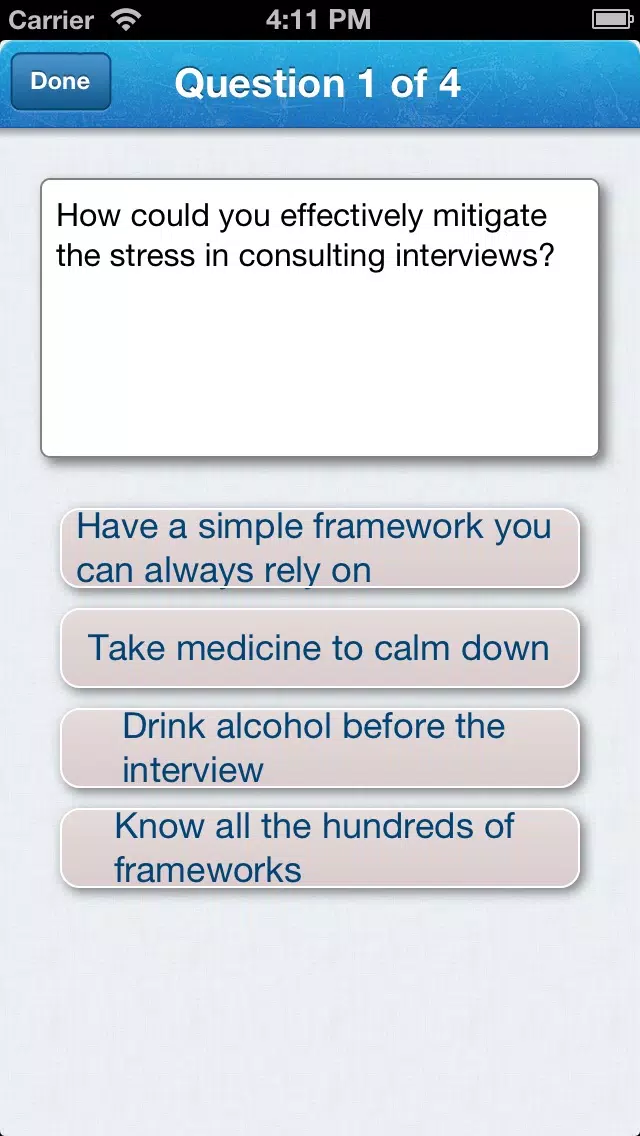Choose the 'Take medicine to calm down' answer
The image size is (640, 1136).
[320, 648]
